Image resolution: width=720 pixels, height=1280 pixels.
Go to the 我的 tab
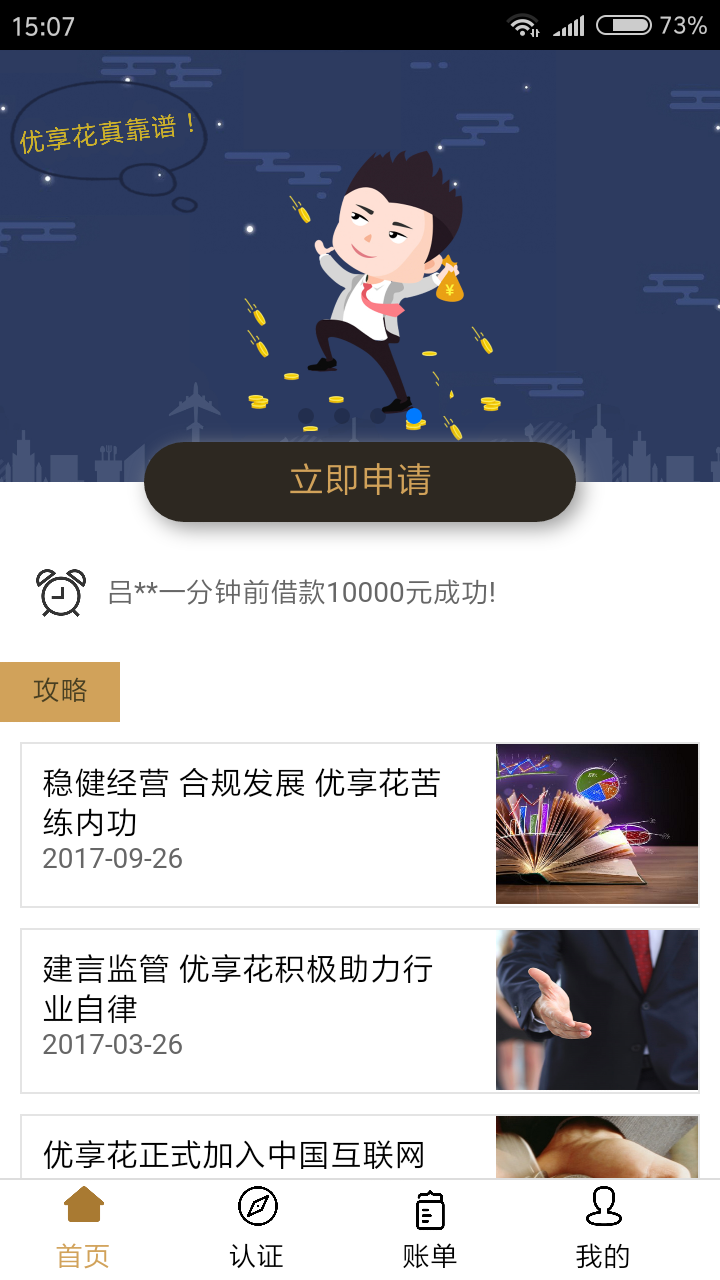(x=603, y=1228)
